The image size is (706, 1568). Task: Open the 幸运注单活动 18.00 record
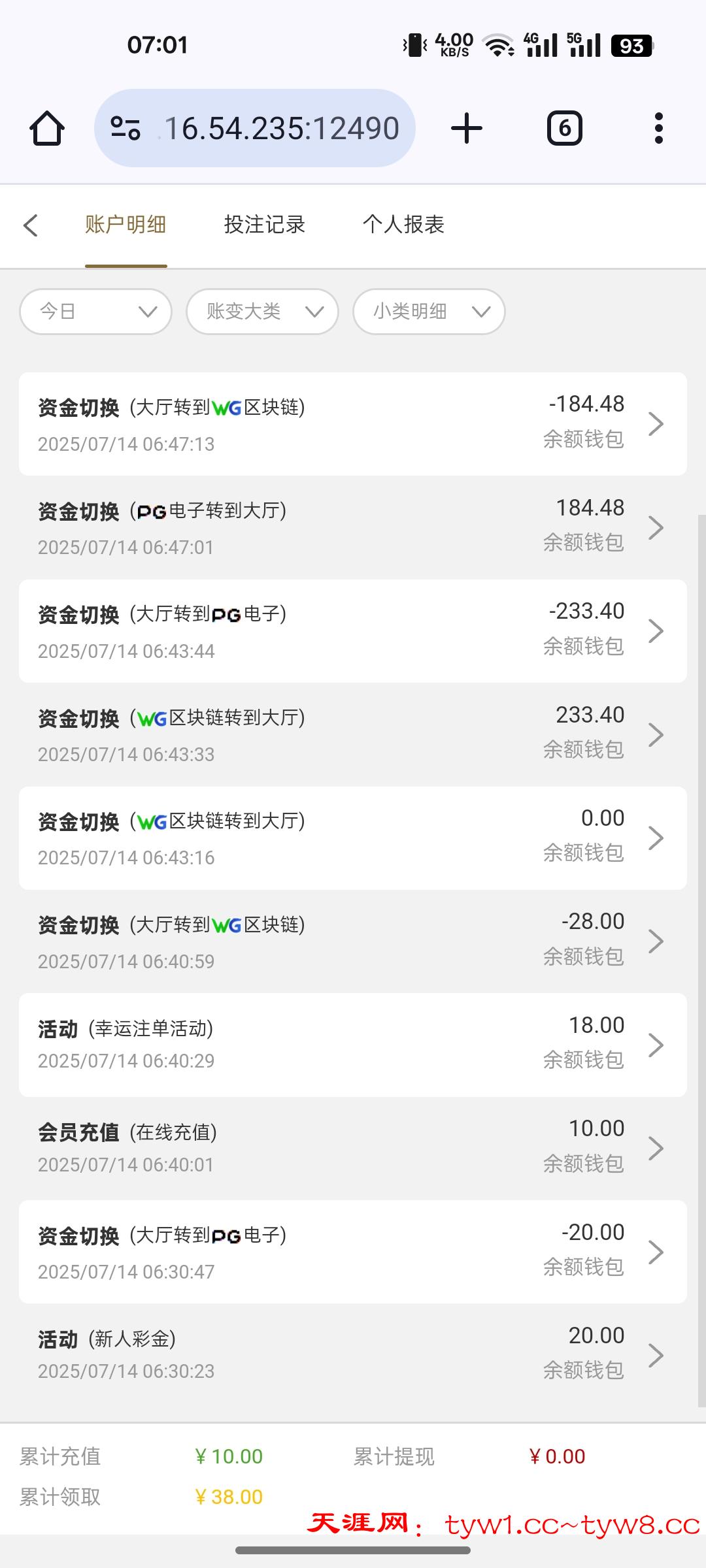pyautogui.click(x=353, y=1045)
